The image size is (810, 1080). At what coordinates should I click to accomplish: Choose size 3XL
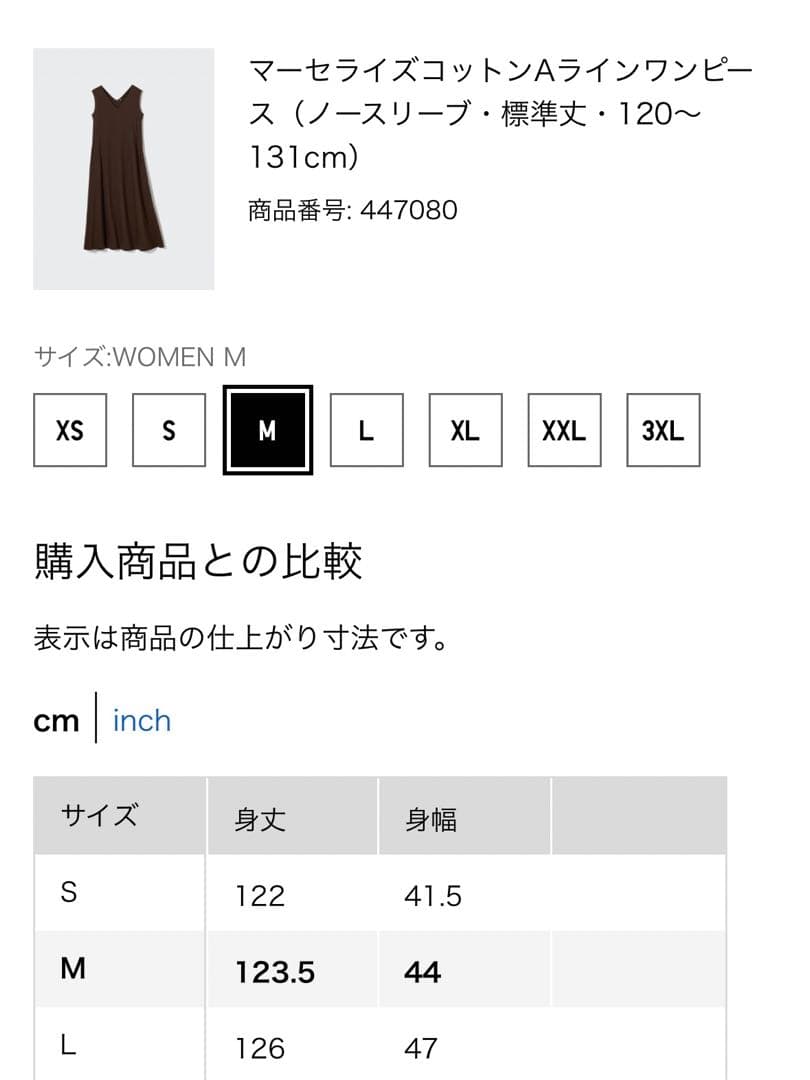coord(663,430)
